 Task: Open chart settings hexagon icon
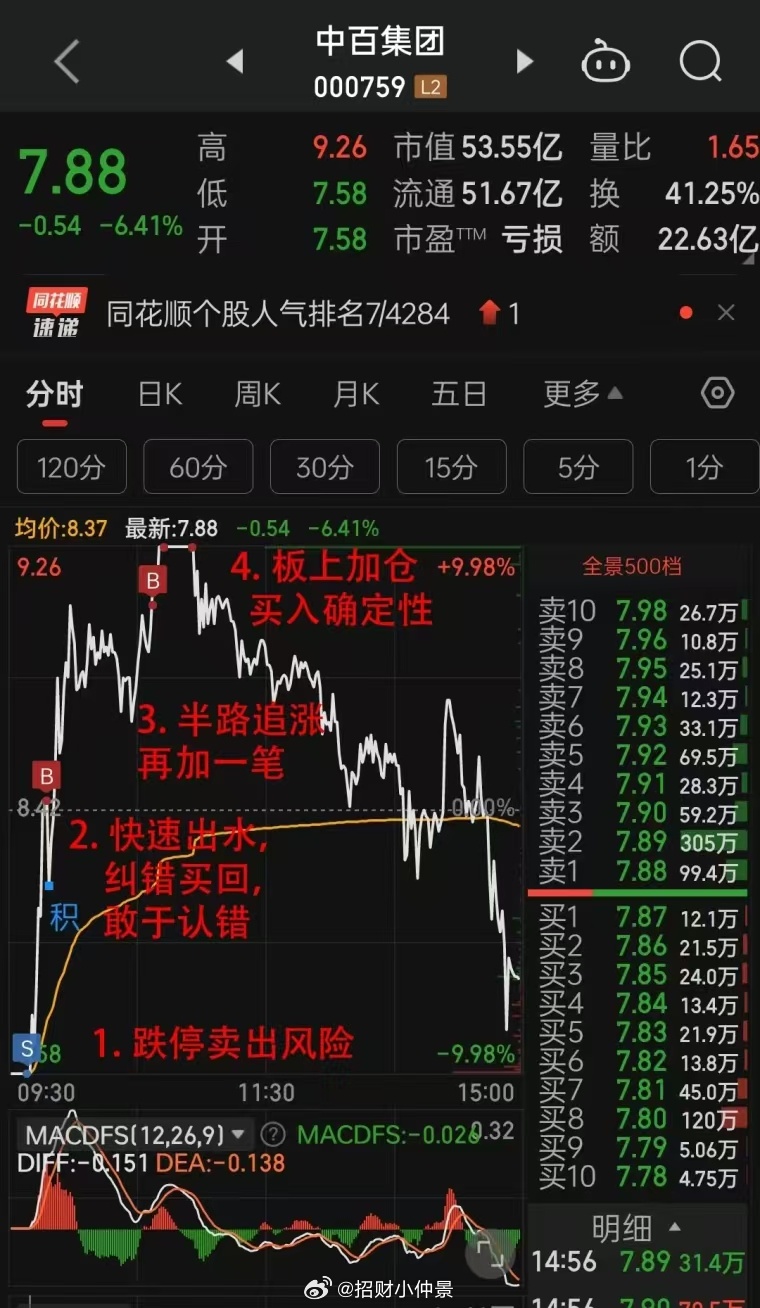pyautogui.click(x=718, y=393)
